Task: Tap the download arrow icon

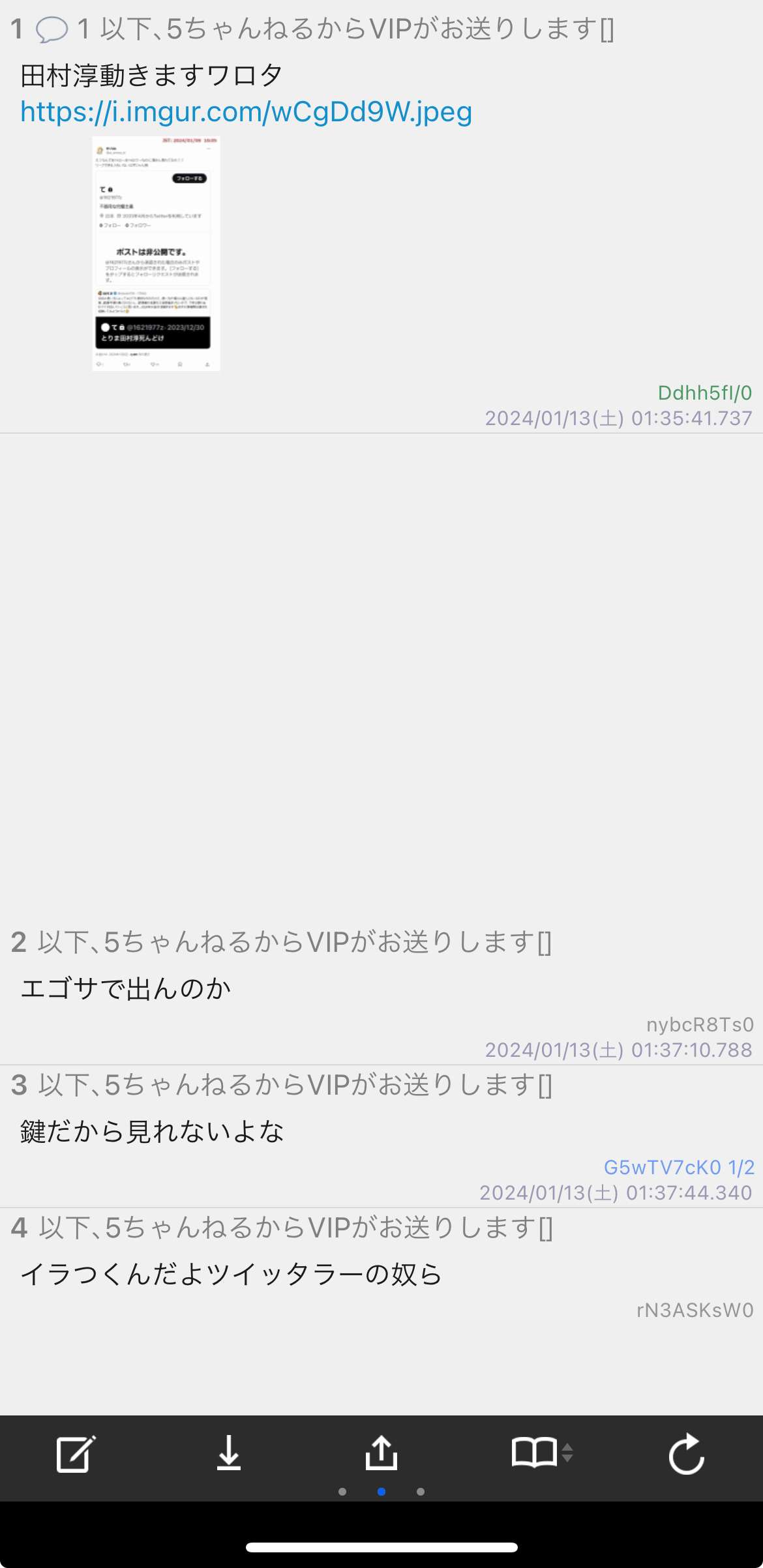Action: click(229, 1453)
